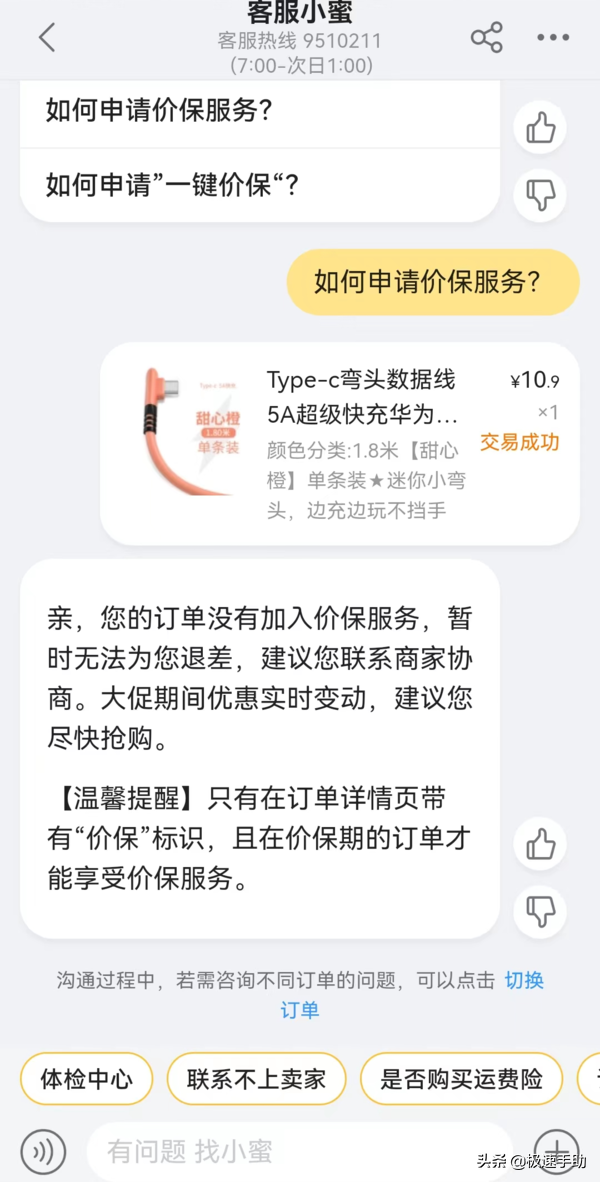This screenshot has width=600, height=1182.
Task: Share the customer service conversation
Action: point(486,38)
